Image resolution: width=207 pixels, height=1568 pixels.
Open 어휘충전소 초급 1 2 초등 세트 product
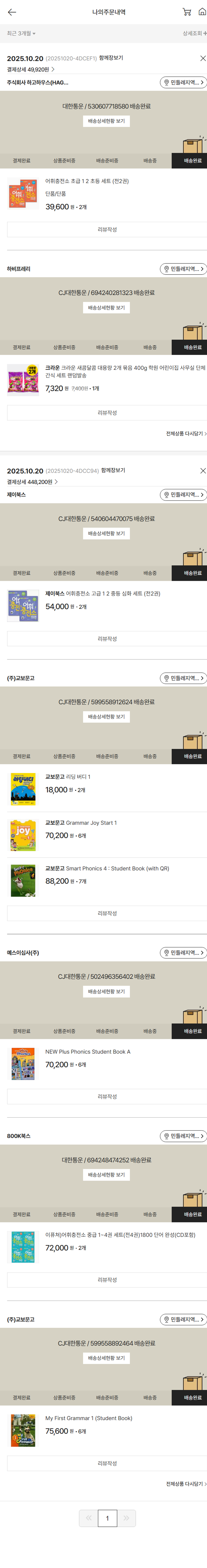(87, 181)
